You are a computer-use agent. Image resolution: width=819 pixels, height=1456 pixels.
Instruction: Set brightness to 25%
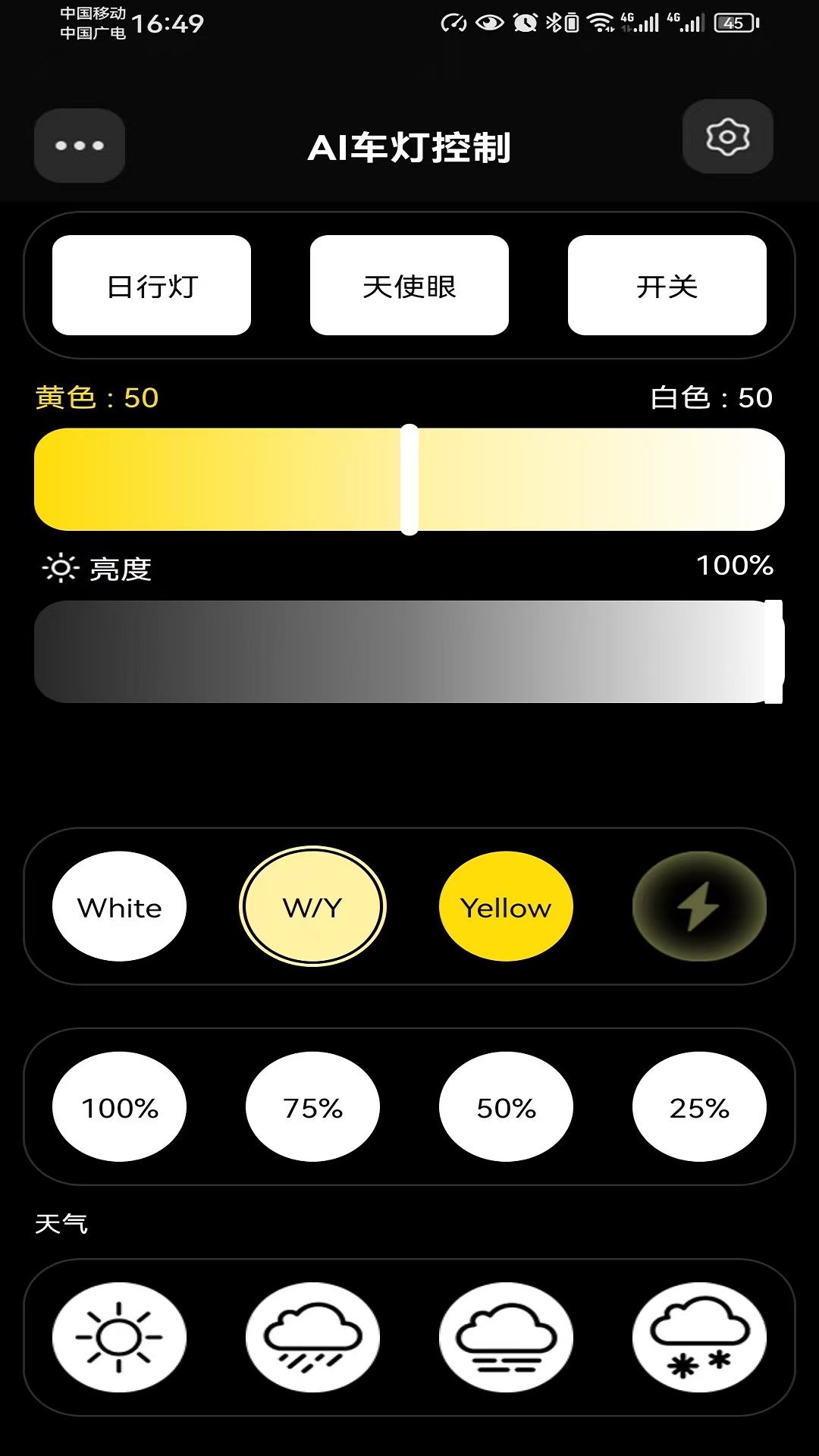(699, 1106)
